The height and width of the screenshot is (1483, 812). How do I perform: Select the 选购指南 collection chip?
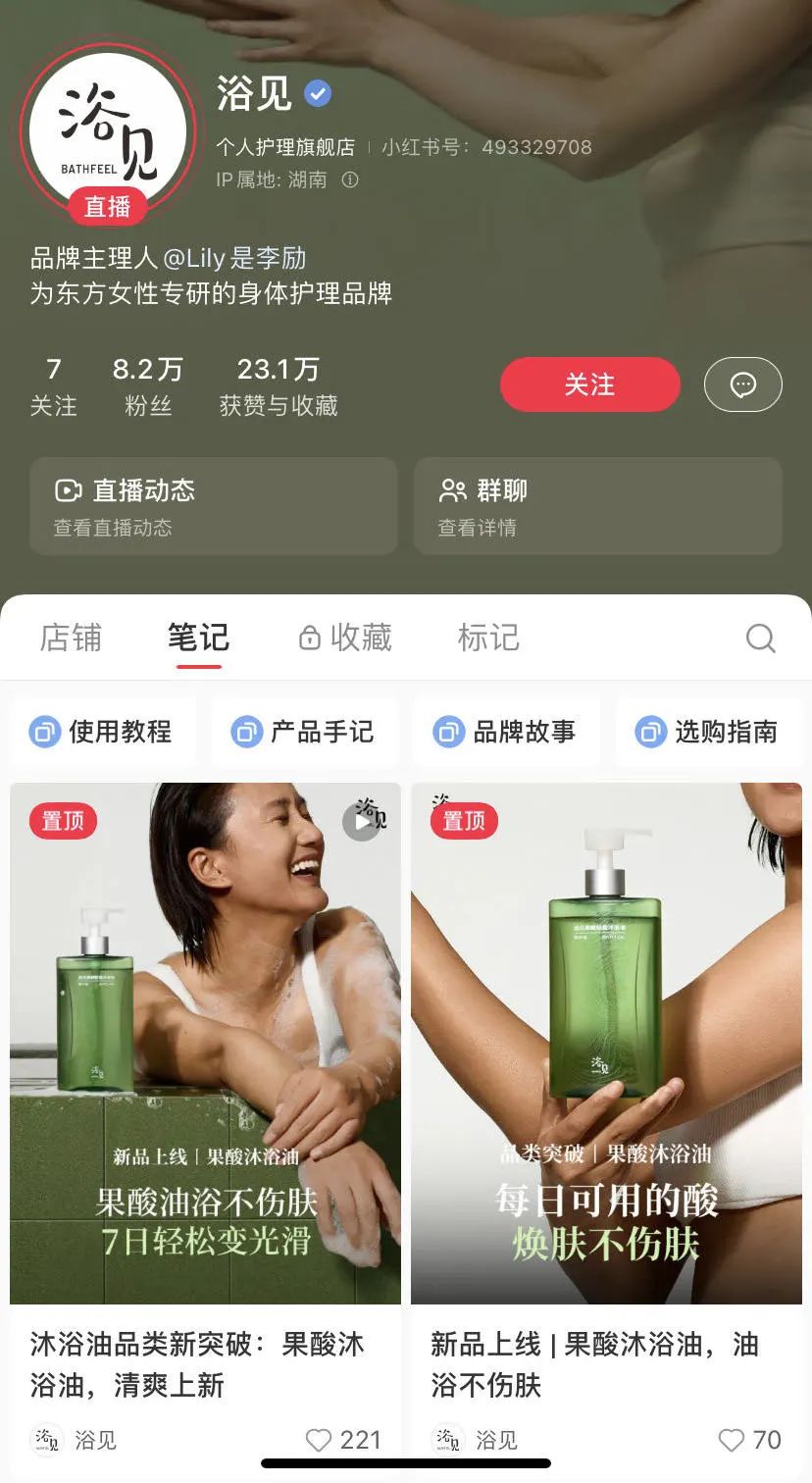[x=708, y=732]
